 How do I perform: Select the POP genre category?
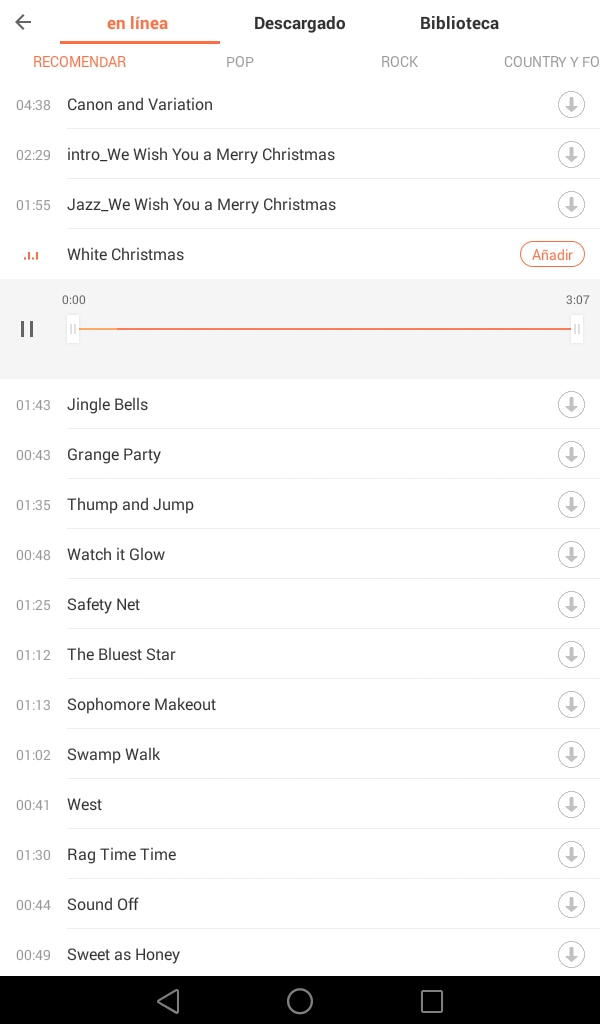pyautogui.click(x=240, y=62)
